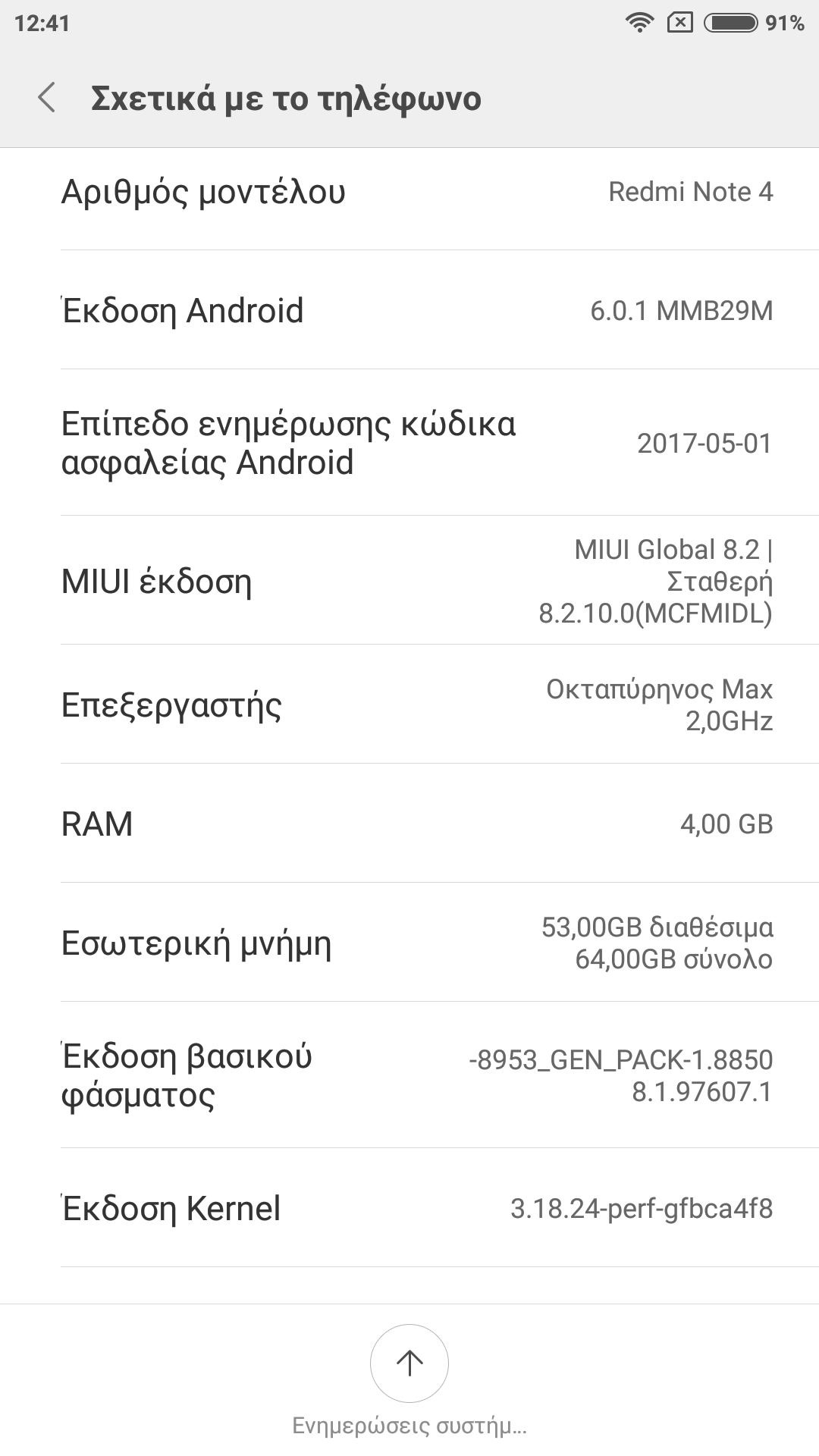Select the Επεξεργαστής row

409,704
